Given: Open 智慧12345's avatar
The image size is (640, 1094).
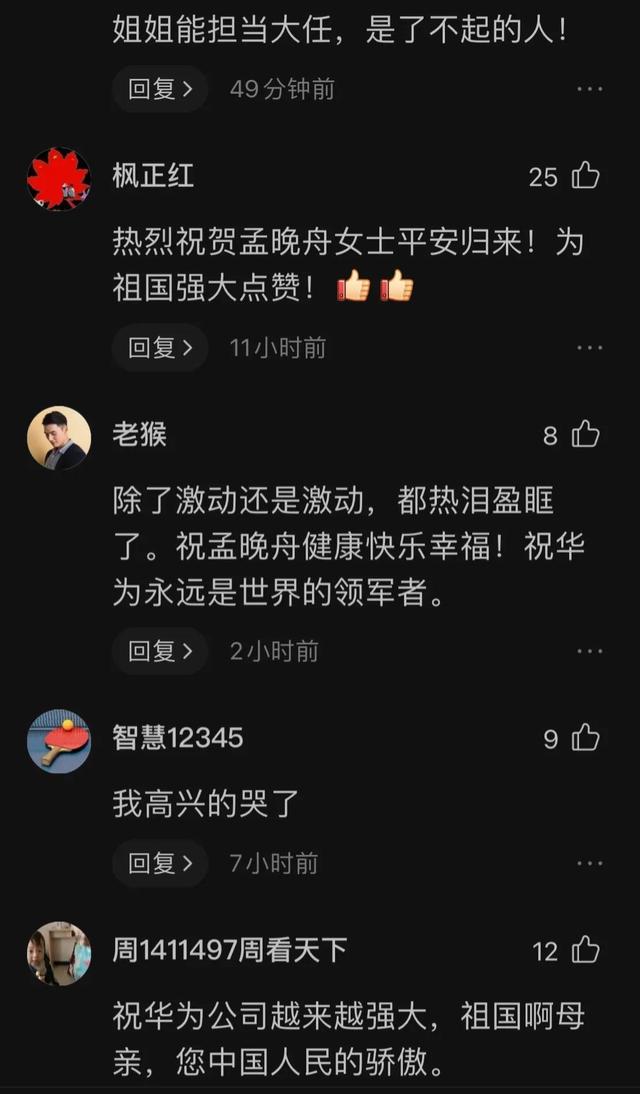Looking at the screenshot, I should [59, 741].
